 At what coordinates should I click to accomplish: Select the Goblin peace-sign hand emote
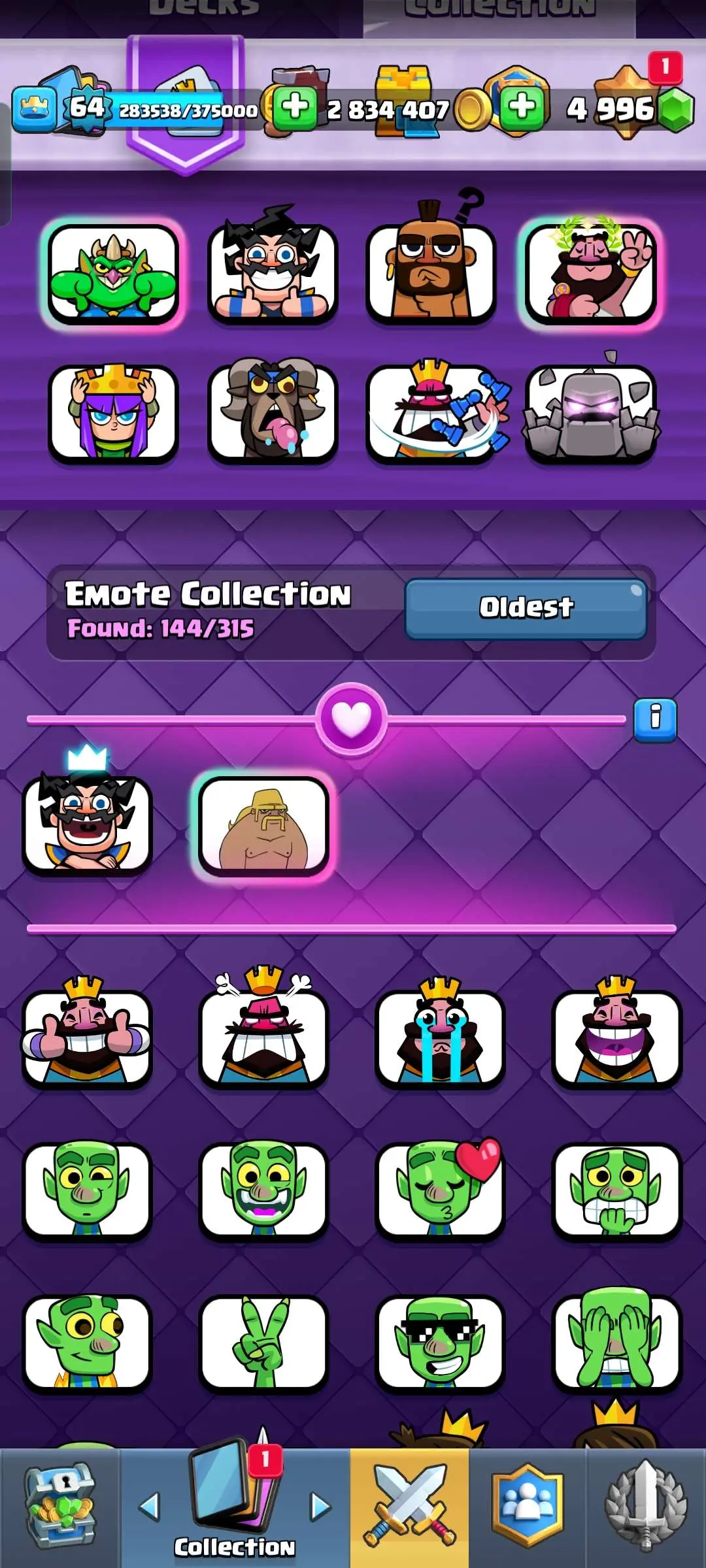tap(263, 1343)
